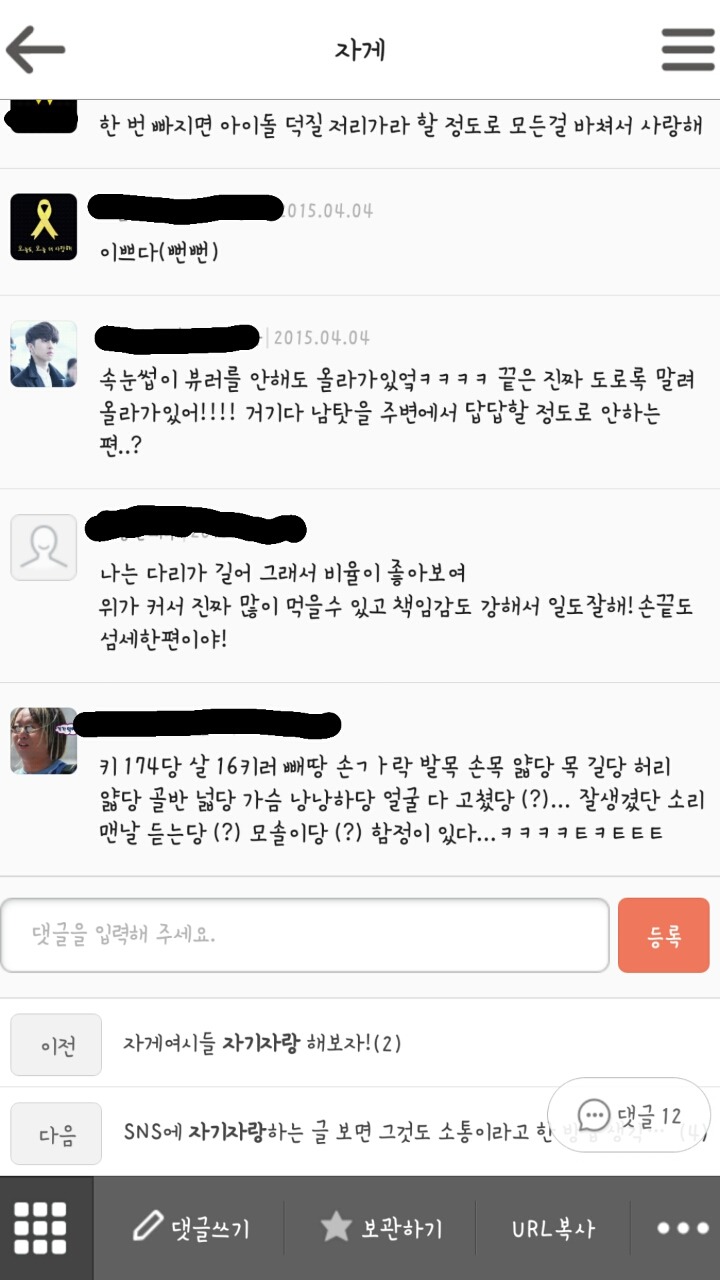Go back with the top arrow
This screenshot has height=1280, width=720.
tap(36, 49)
